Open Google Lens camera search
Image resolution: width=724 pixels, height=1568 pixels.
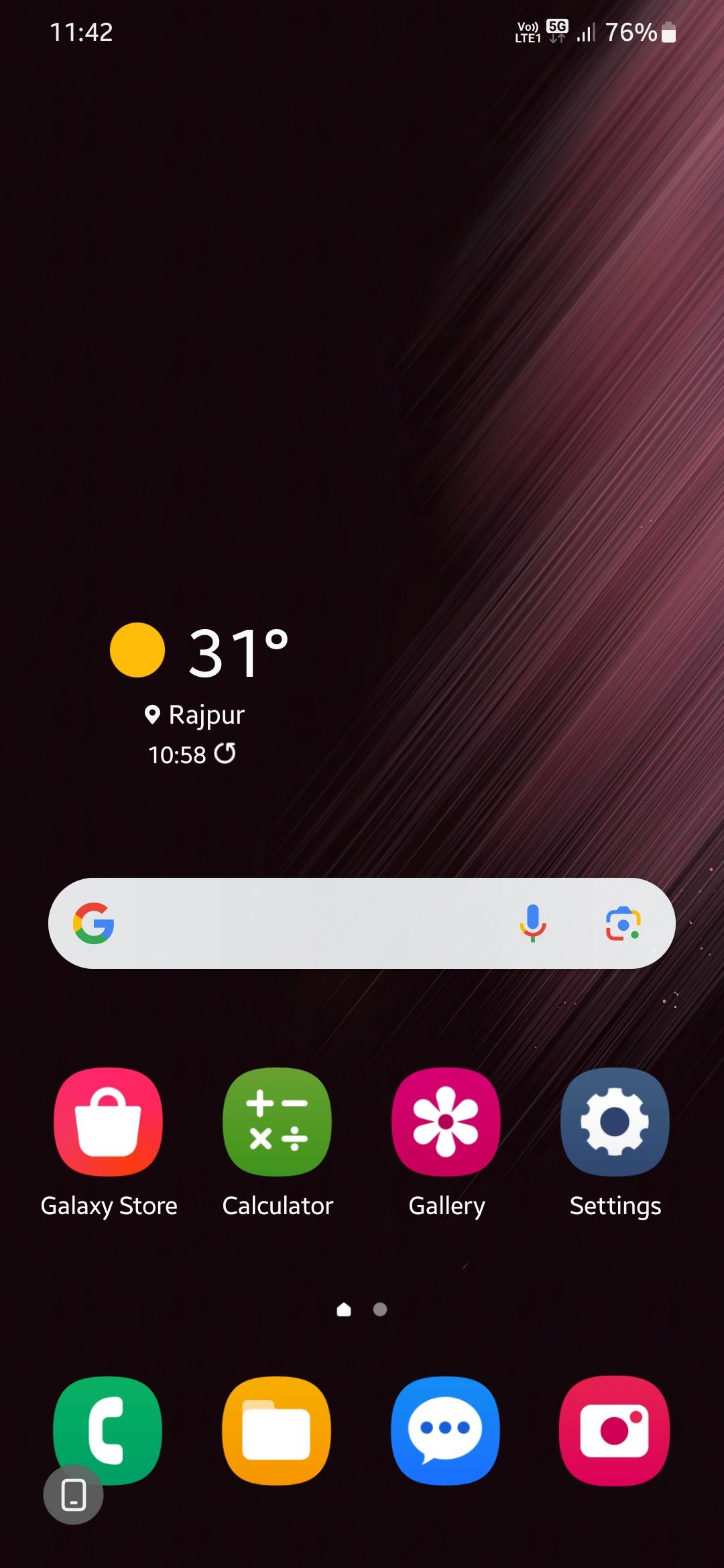coord(622,923)
